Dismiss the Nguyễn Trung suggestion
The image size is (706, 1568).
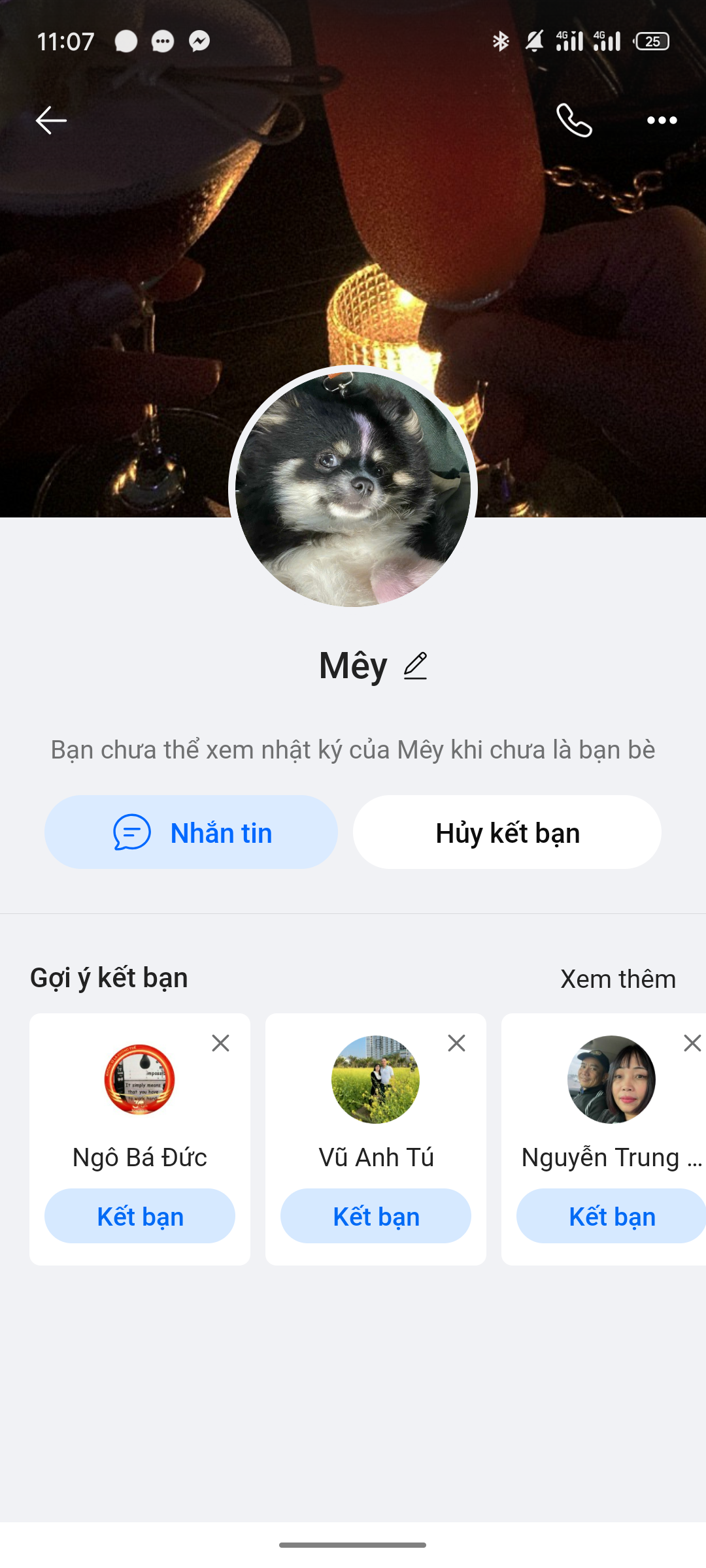click(692, 1043)
